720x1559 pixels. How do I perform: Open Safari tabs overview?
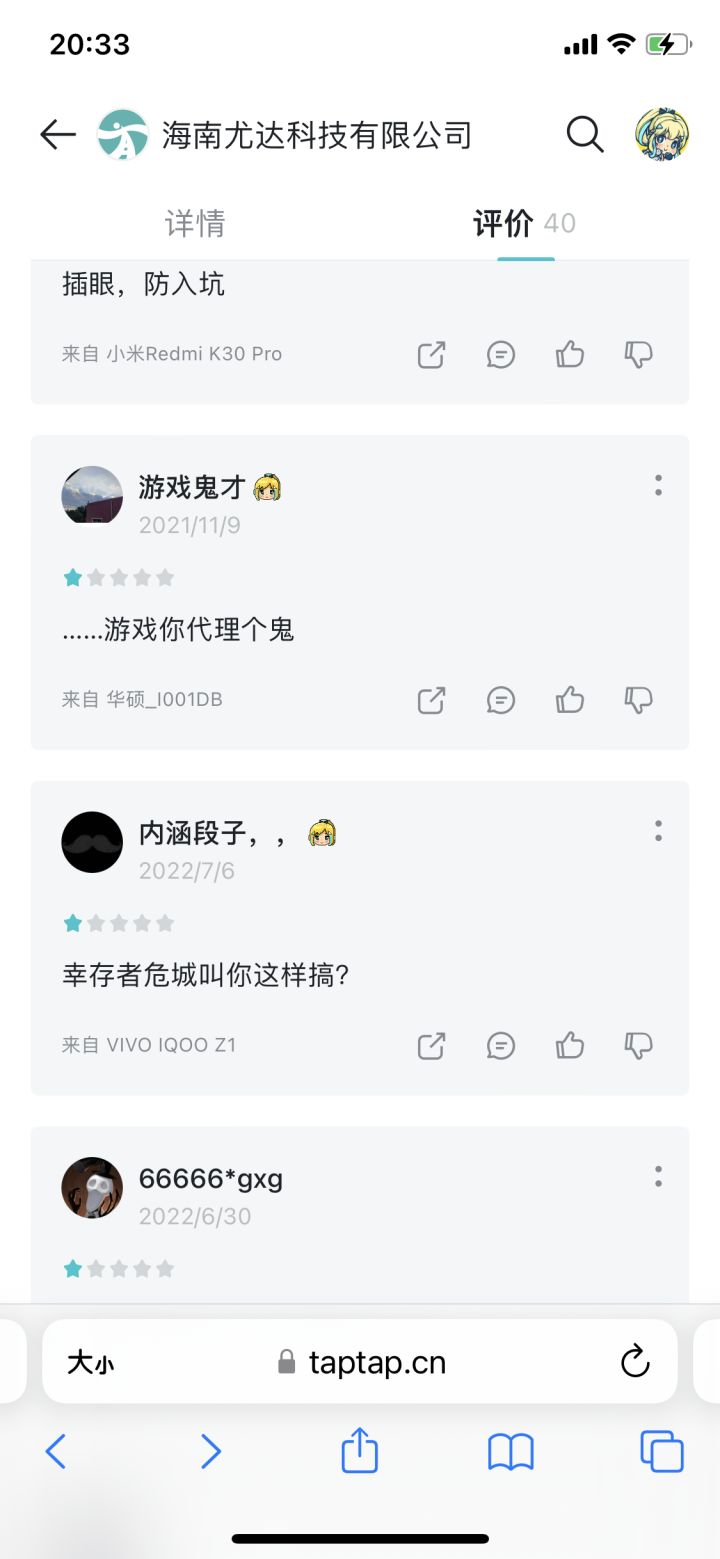point(662,1451)
